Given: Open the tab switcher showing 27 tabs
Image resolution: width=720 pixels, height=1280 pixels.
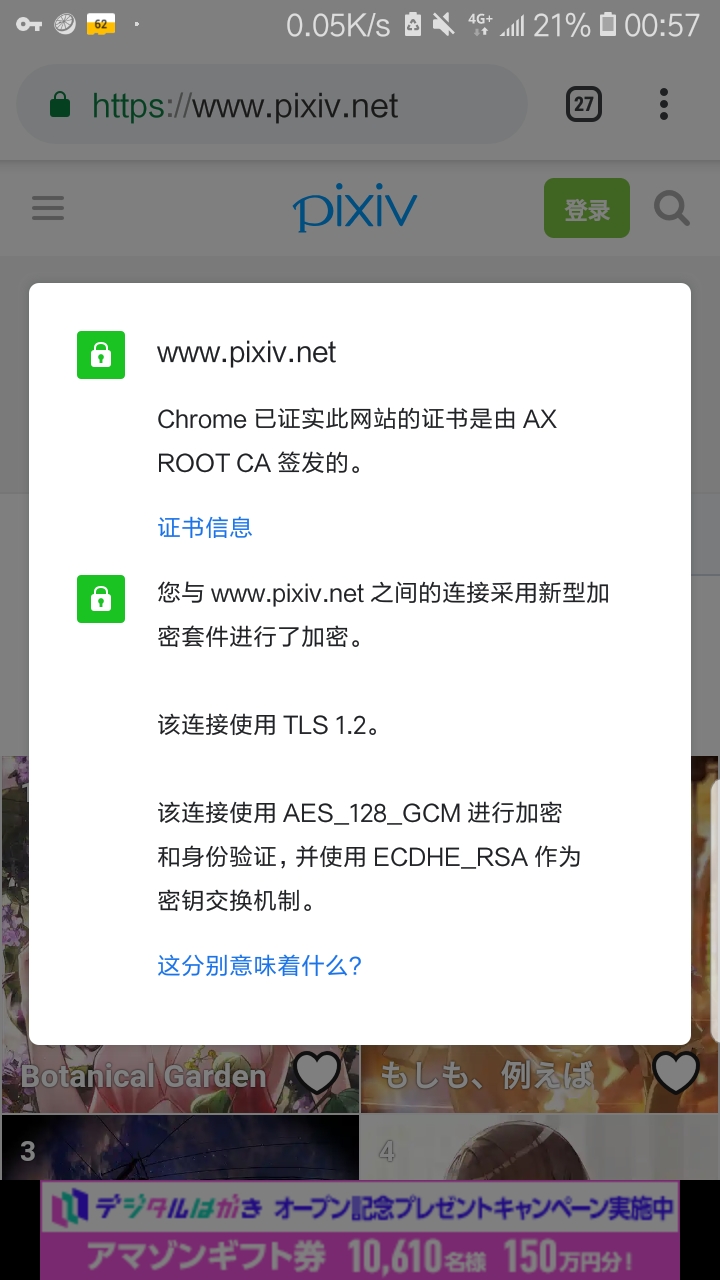Looking at the screenshot, I should pyautogui.click(x=584, y=104).
